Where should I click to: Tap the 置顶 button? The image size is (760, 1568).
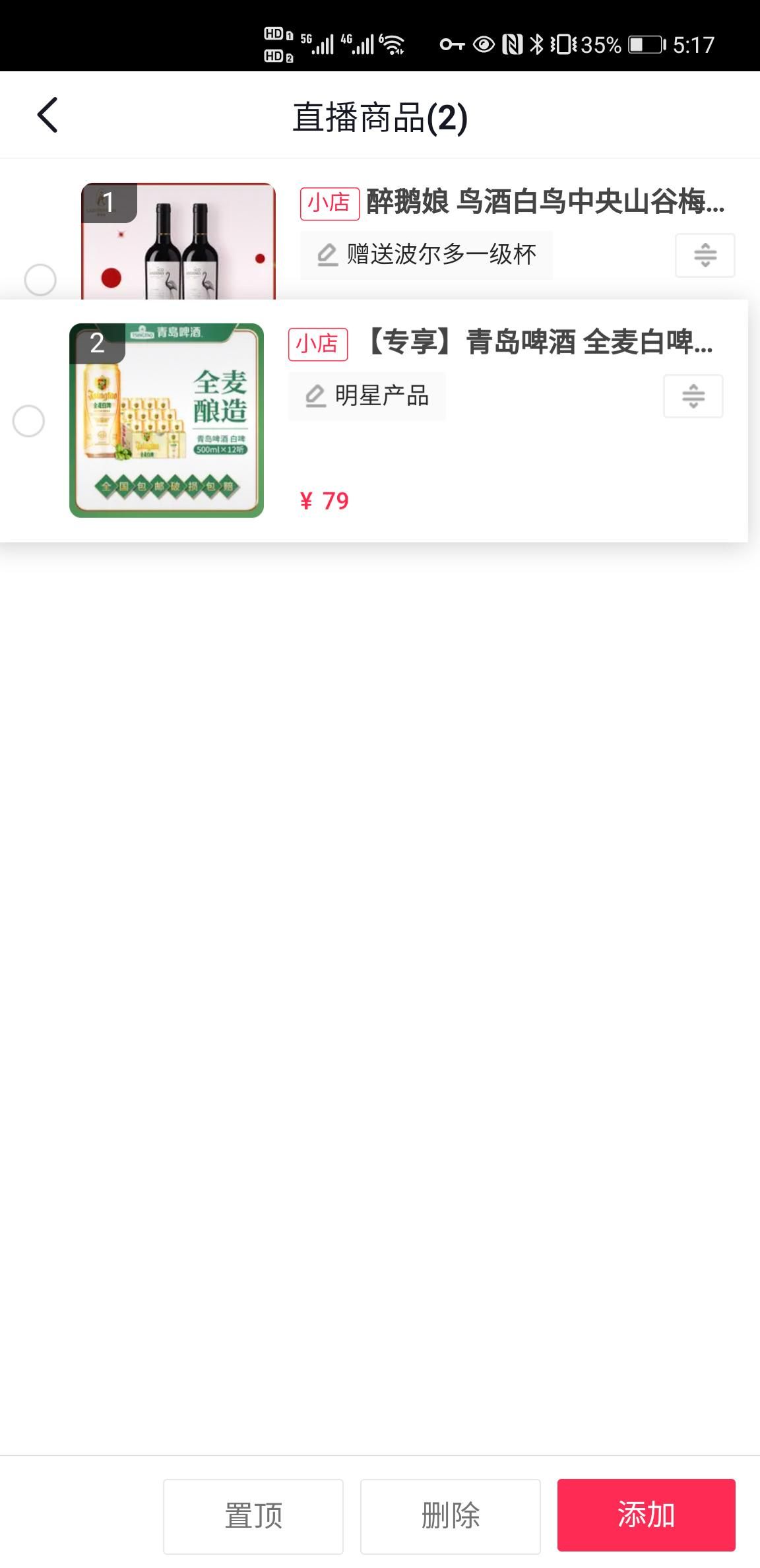[253, 1516]
